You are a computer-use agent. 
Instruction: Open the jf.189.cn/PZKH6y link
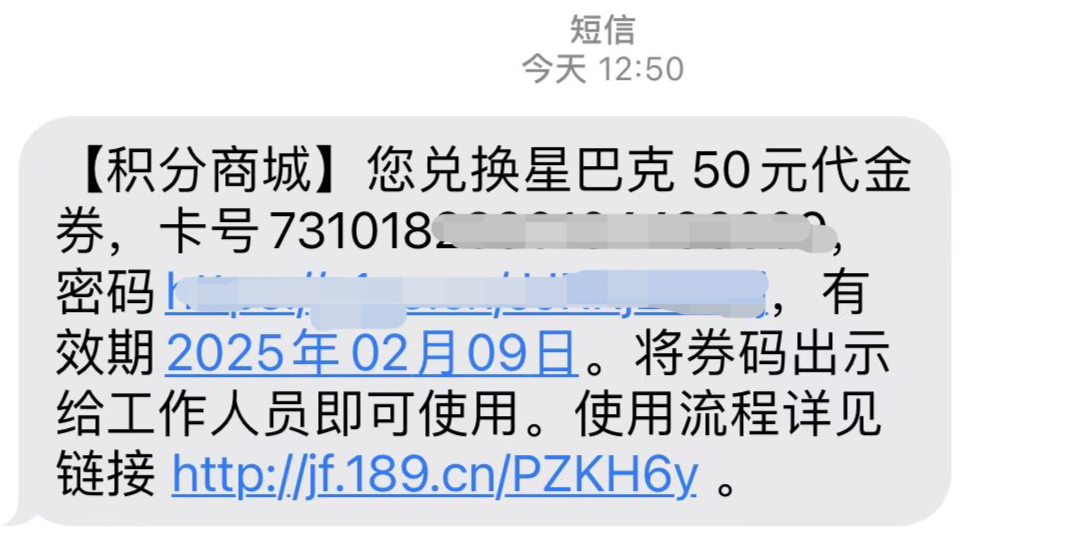[434, 476]
